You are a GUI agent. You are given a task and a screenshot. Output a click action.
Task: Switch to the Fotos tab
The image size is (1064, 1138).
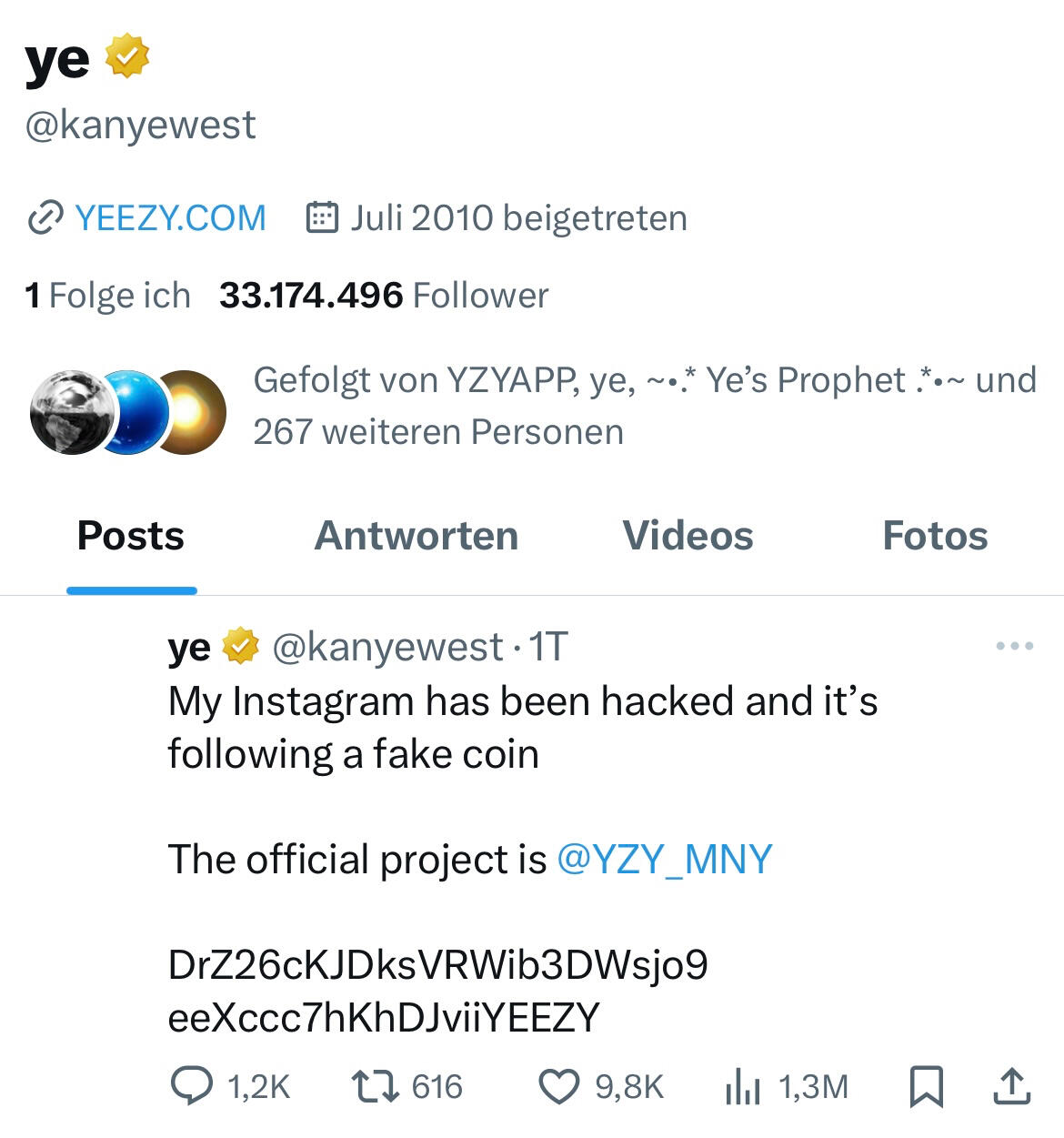click(935, 536)
